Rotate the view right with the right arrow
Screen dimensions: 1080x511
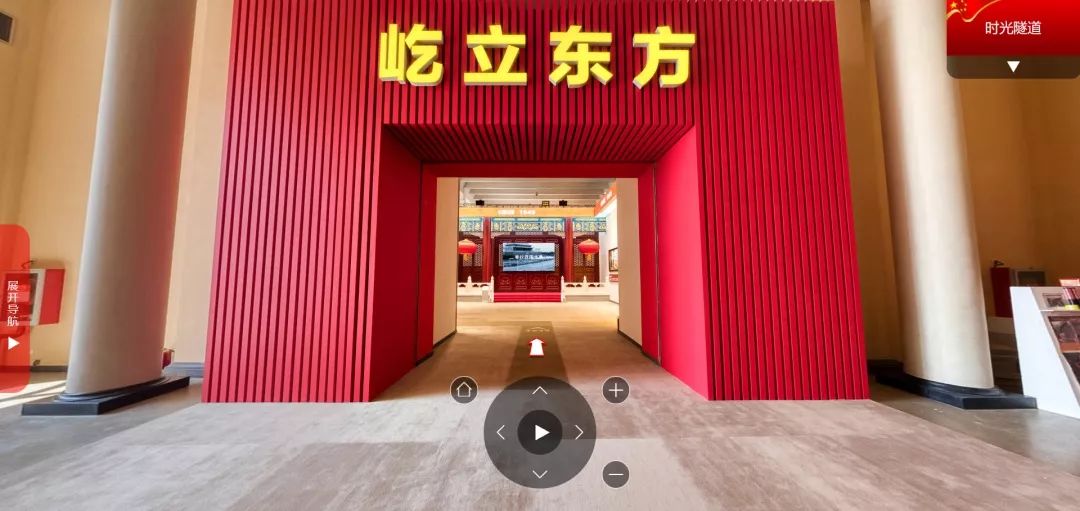tap(579, 432)
